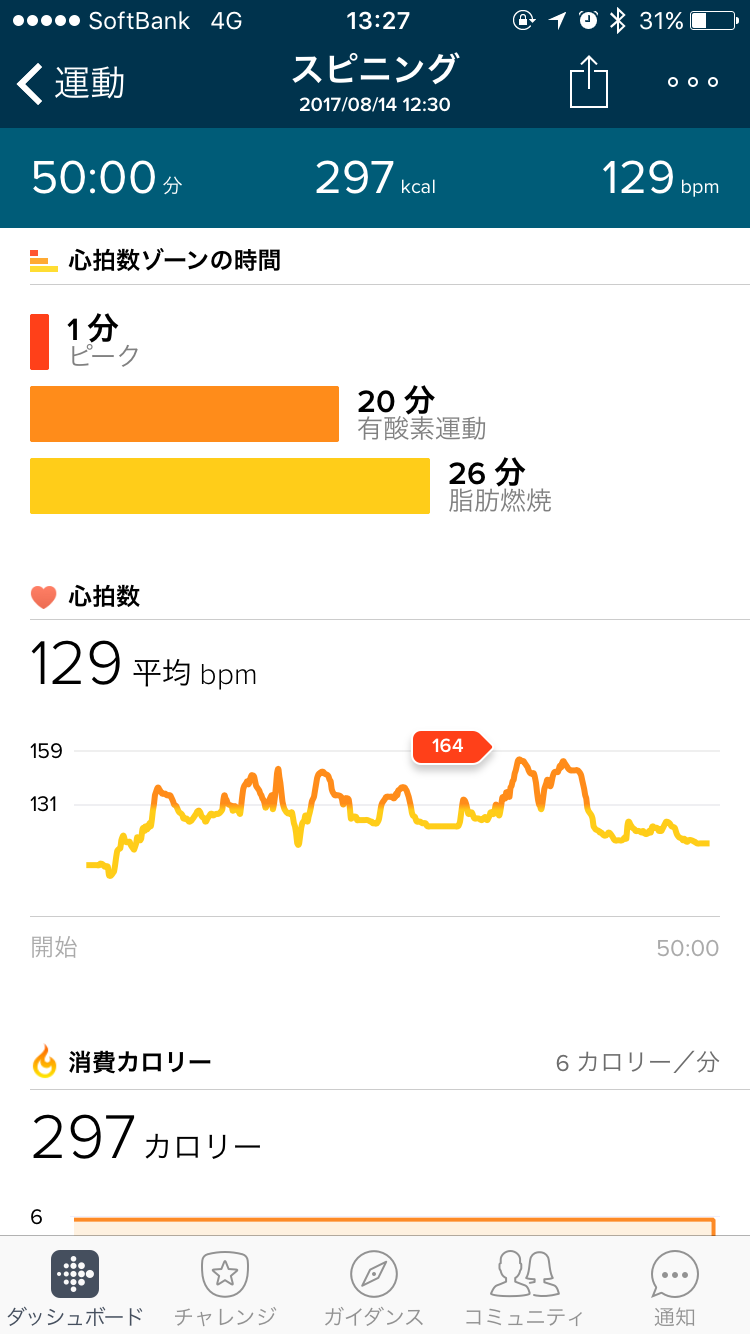
Task: Switch to the ダッシュボード tab
Action: tap(75, 1288)
